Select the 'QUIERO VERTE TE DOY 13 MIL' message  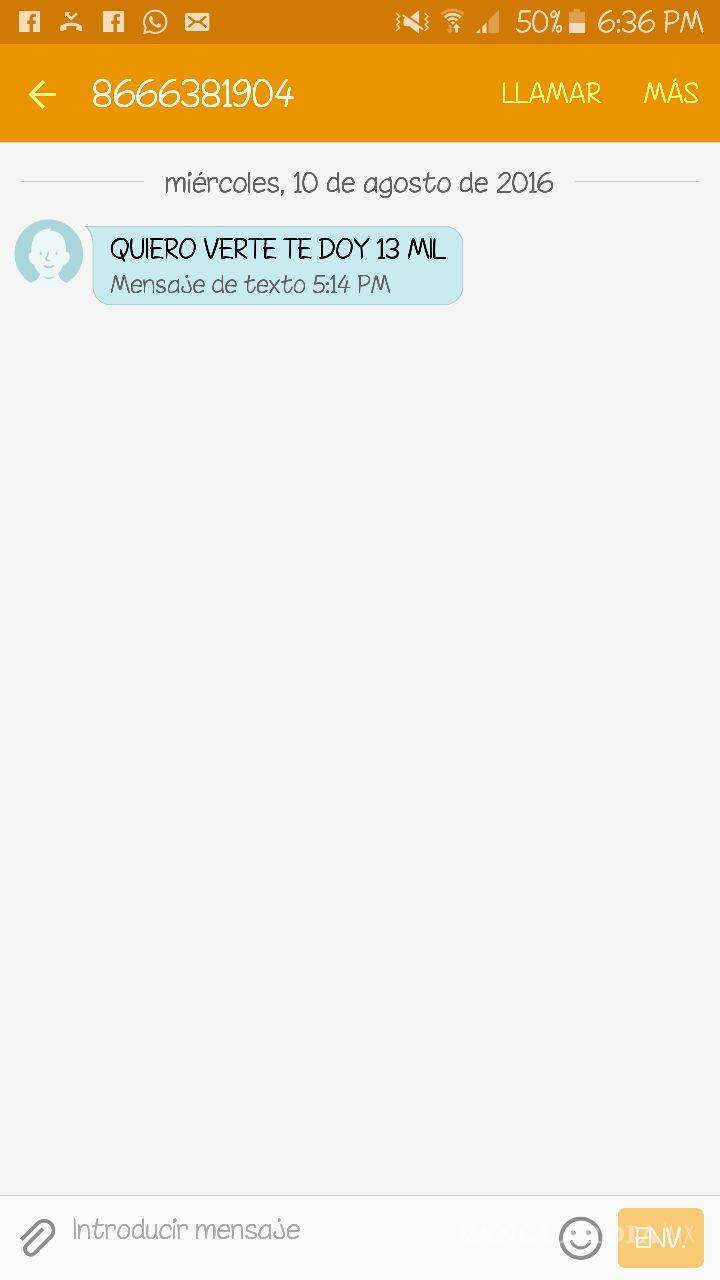coord(277,264)
